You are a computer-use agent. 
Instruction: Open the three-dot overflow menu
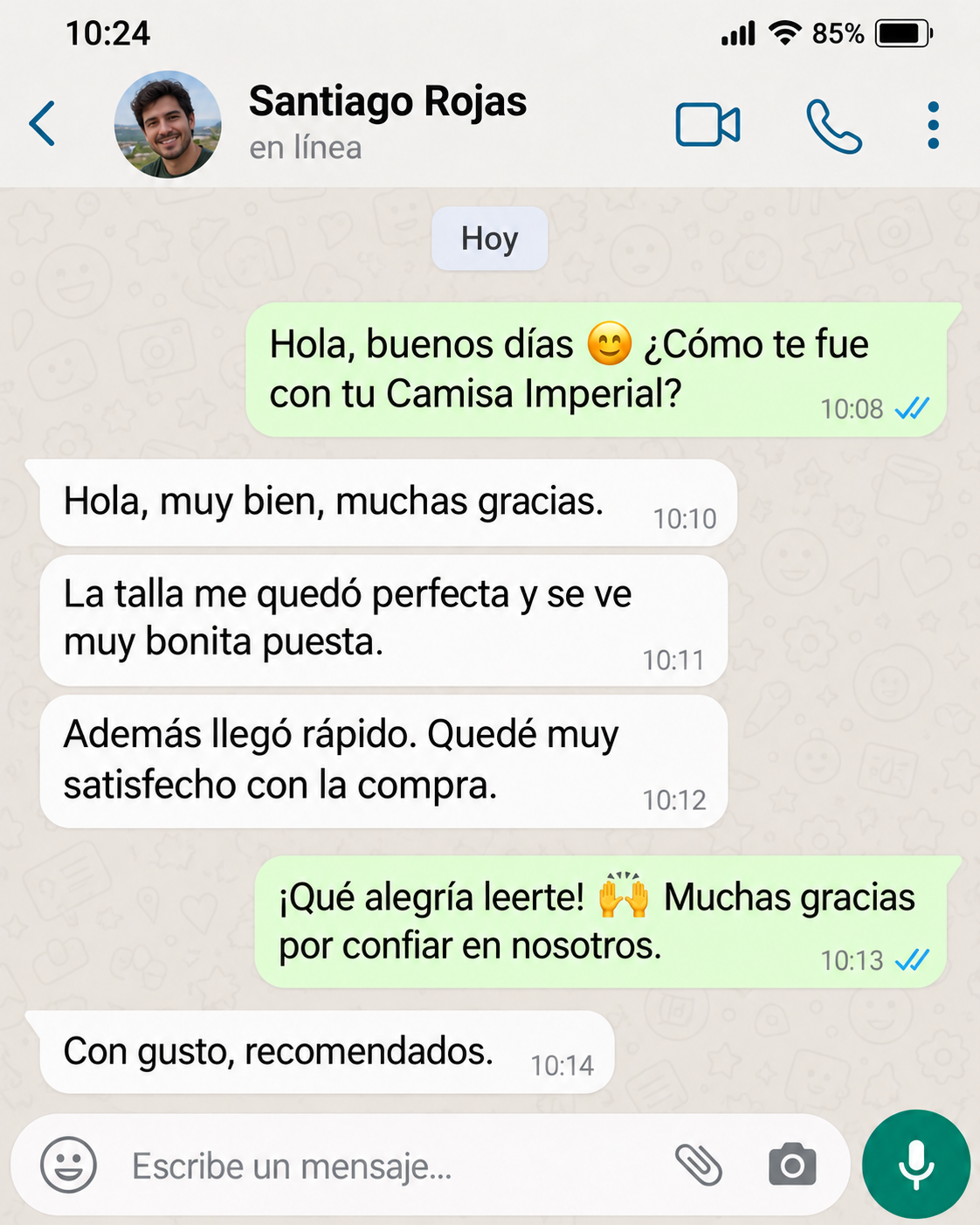coord(933,125)
